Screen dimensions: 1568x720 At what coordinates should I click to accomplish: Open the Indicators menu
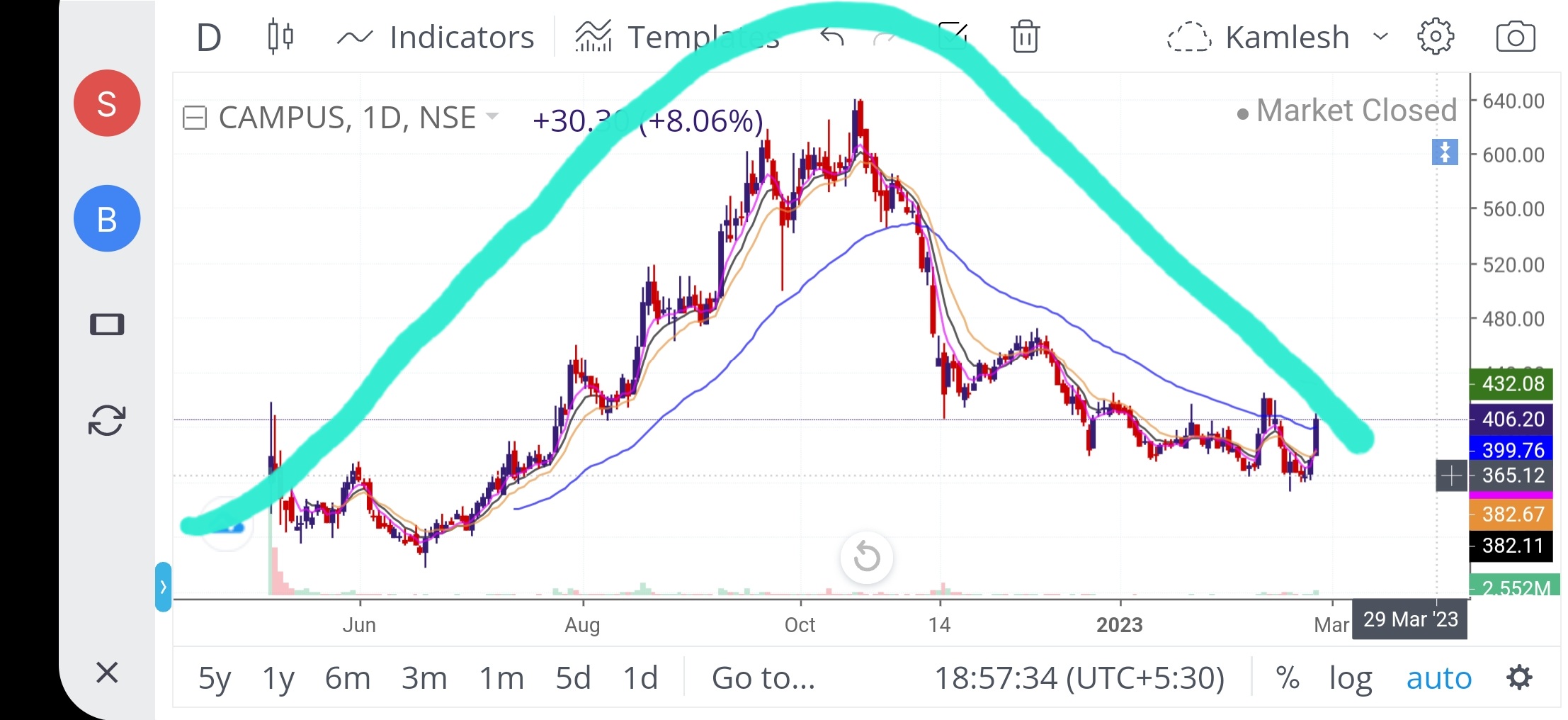(436, 38)
